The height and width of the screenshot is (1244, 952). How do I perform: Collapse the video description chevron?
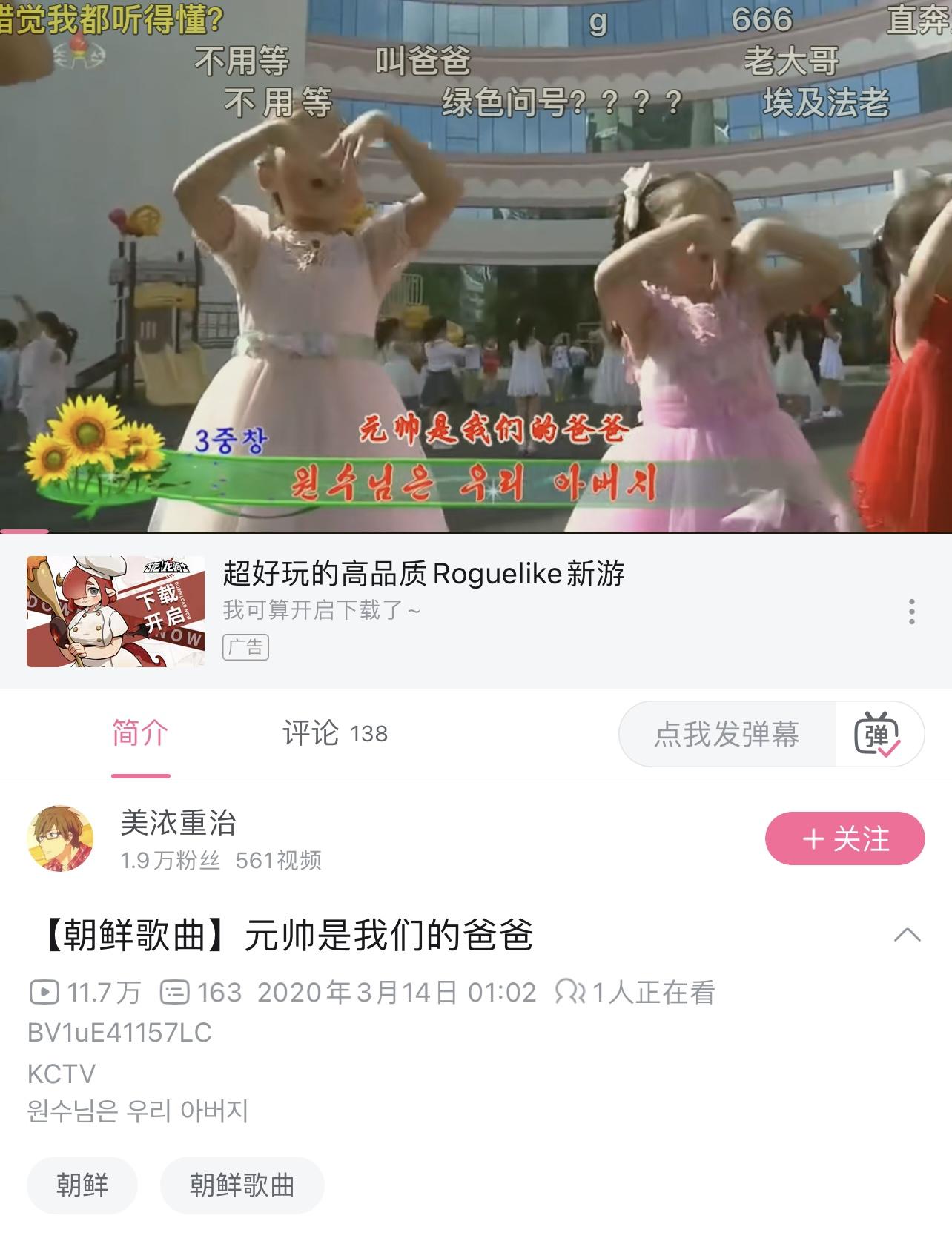pyautogui.click(x=907, y=934)
